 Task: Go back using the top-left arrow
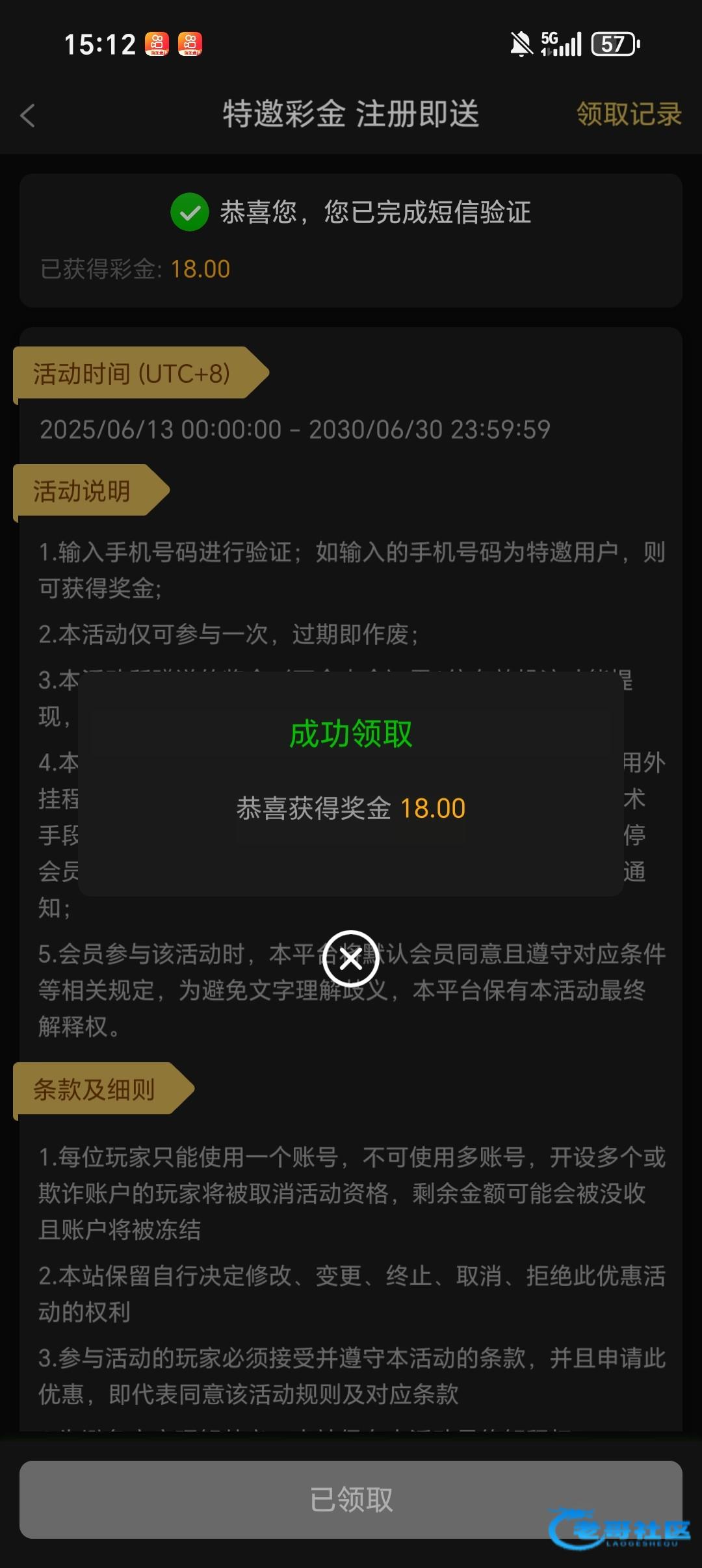pyautogui.click(x=28, y=116)
